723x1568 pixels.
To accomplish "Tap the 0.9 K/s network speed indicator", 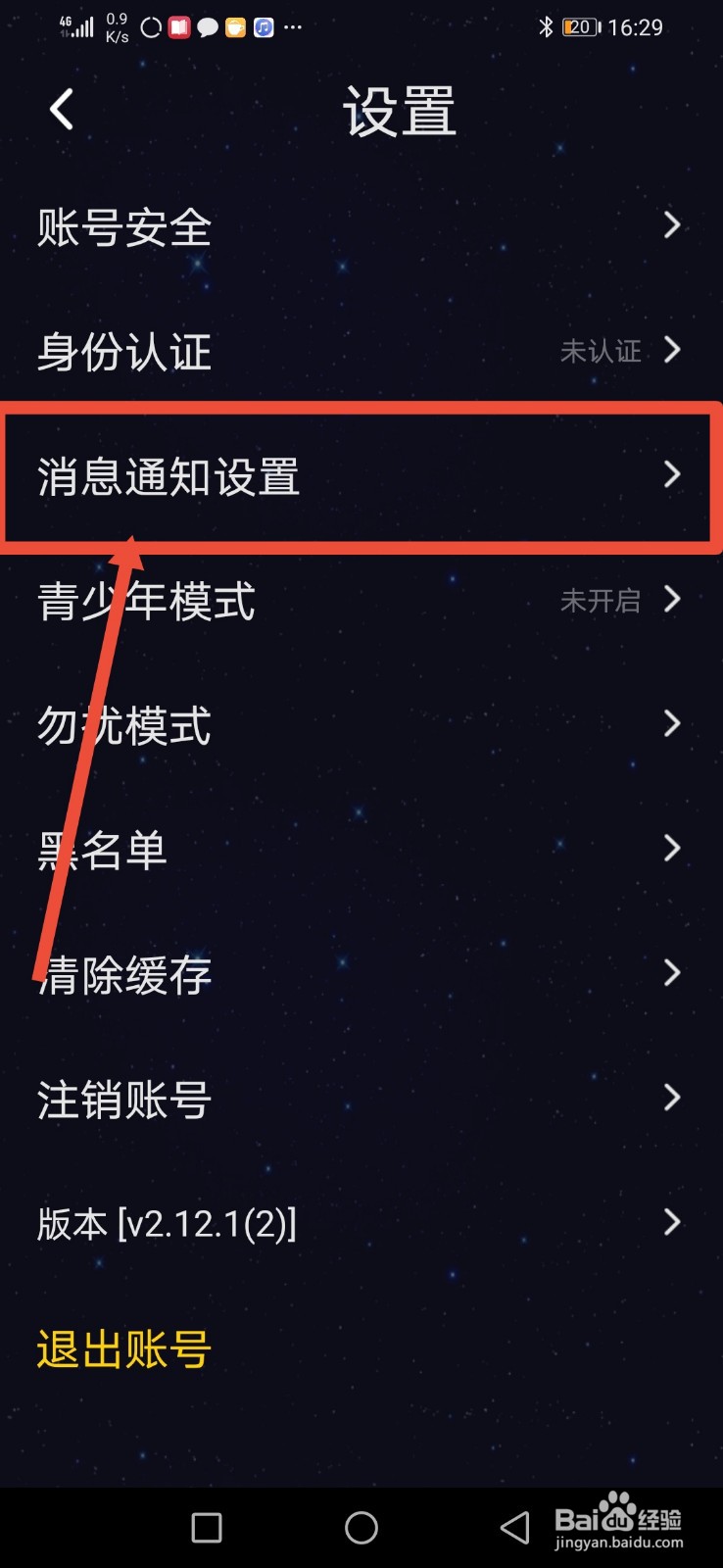I will (x=117, y=26).
